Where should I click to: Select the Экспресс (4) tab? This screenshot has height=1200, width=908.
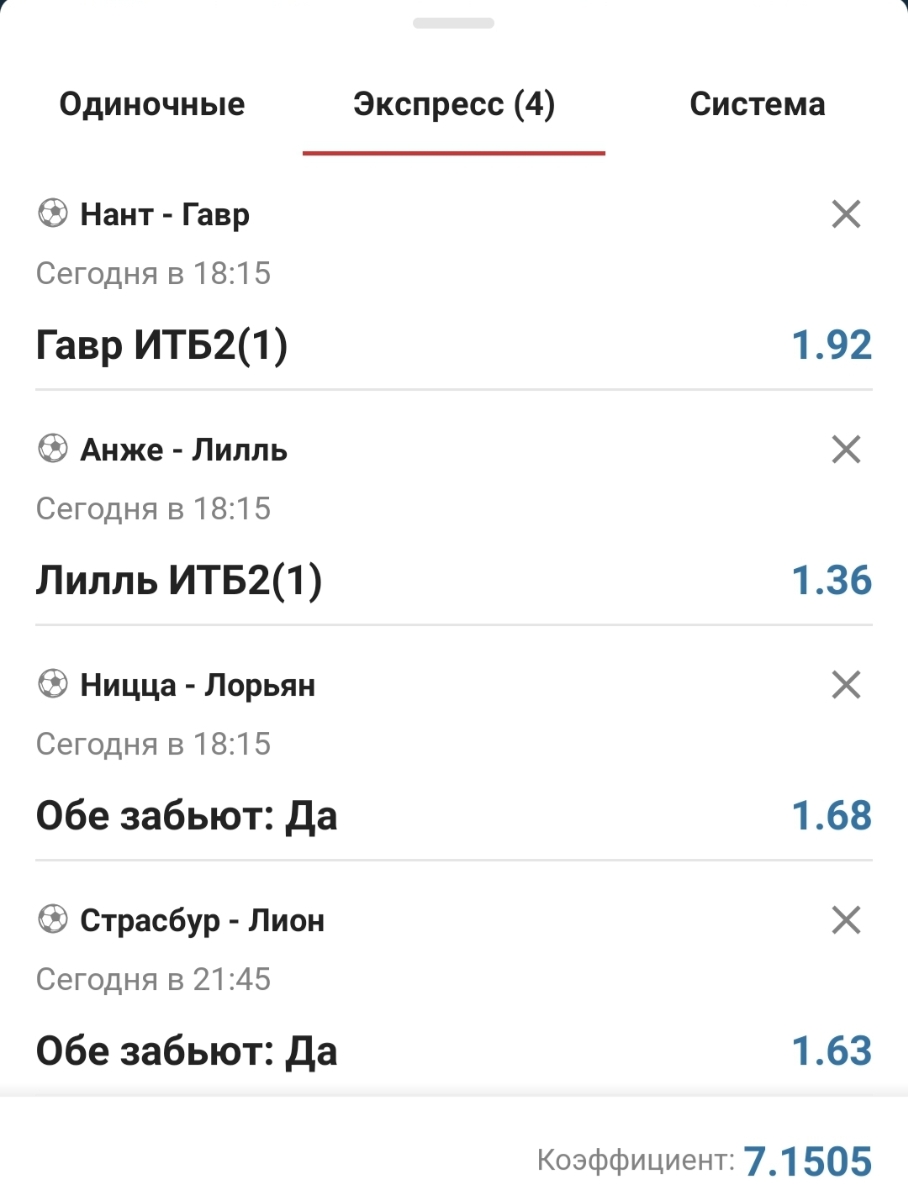[454, 105]
